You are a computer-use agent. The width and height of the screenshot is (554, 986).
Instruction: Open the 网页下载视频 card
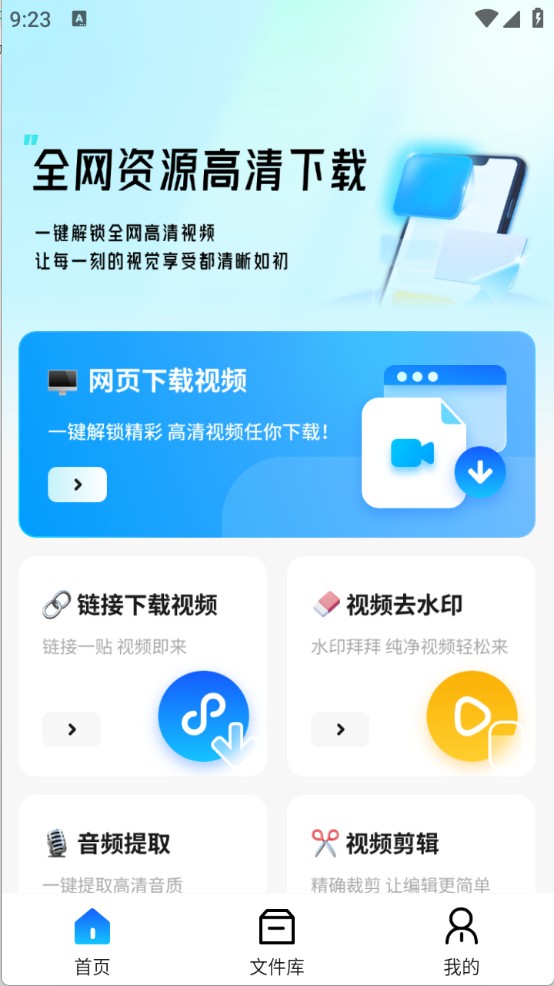277,435
